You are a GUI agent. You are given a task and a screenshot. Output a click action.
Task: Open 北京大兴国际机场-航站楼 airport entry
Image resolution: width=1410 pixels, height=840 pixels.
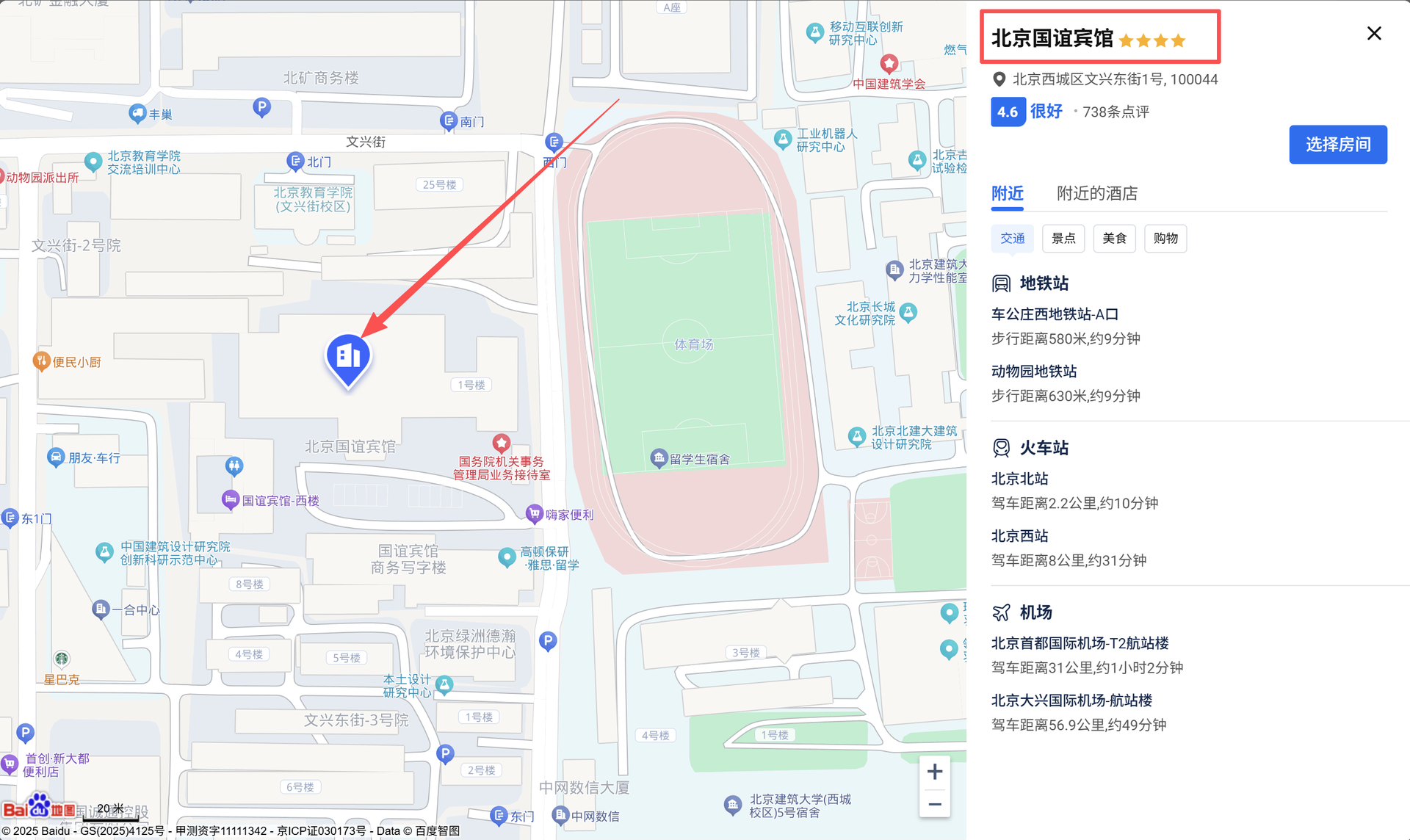1071,700
